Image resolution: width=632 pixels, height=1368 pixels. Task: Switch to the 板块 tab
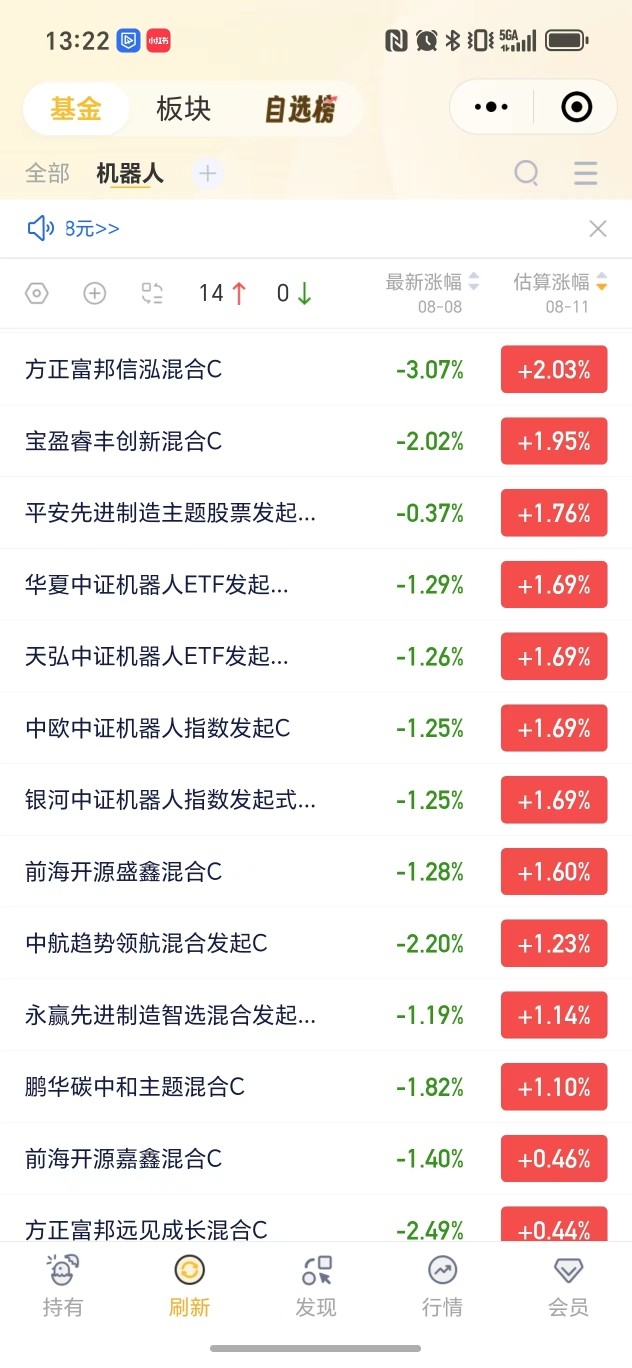(183, 109)
